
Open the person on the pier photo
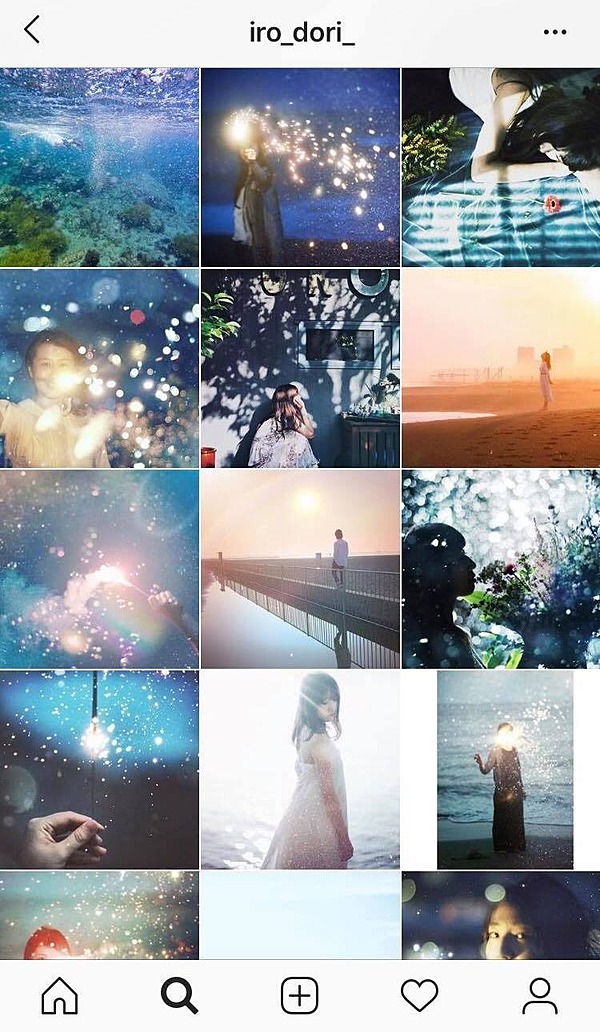pyautogui.click(x=300, y=569)
